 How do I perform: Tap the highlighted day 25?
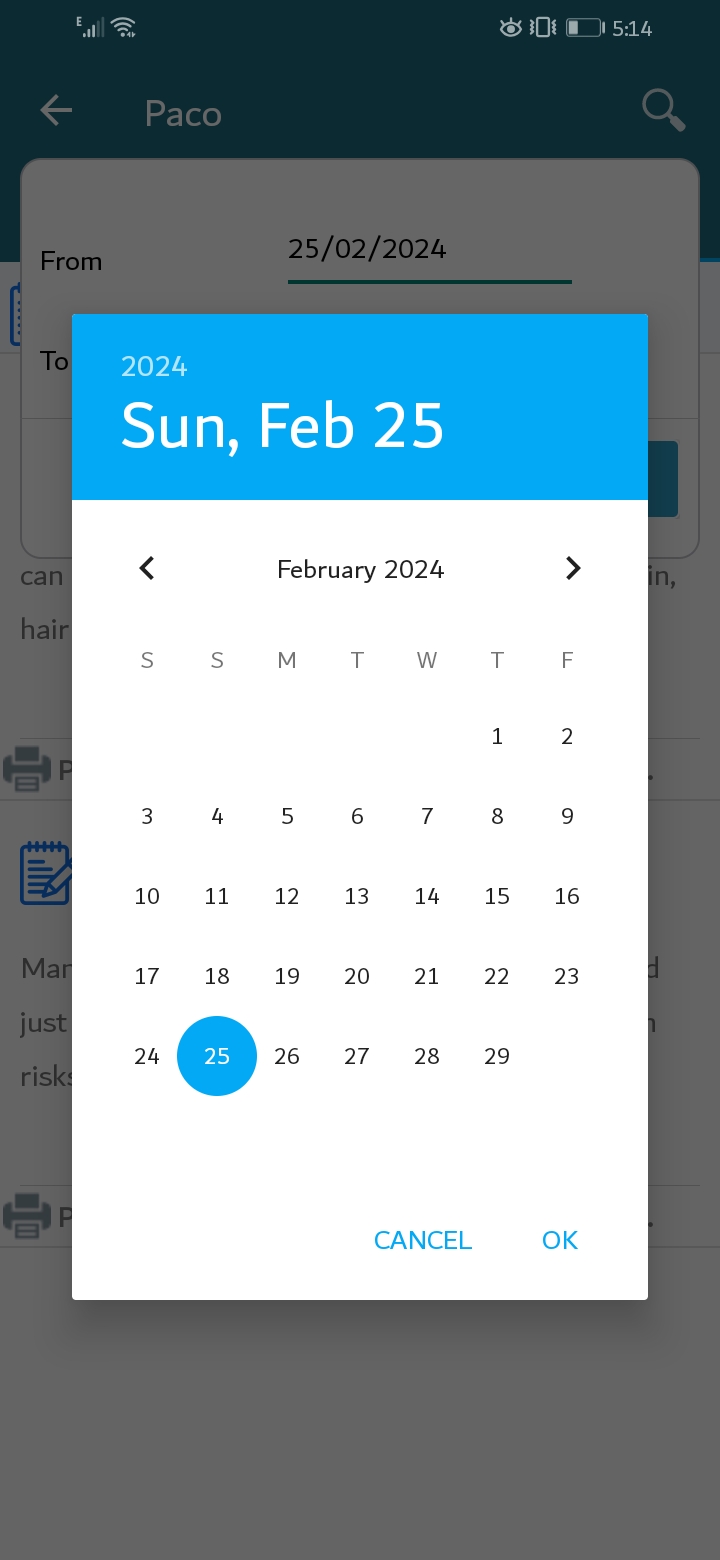[x=217, y=1057]
